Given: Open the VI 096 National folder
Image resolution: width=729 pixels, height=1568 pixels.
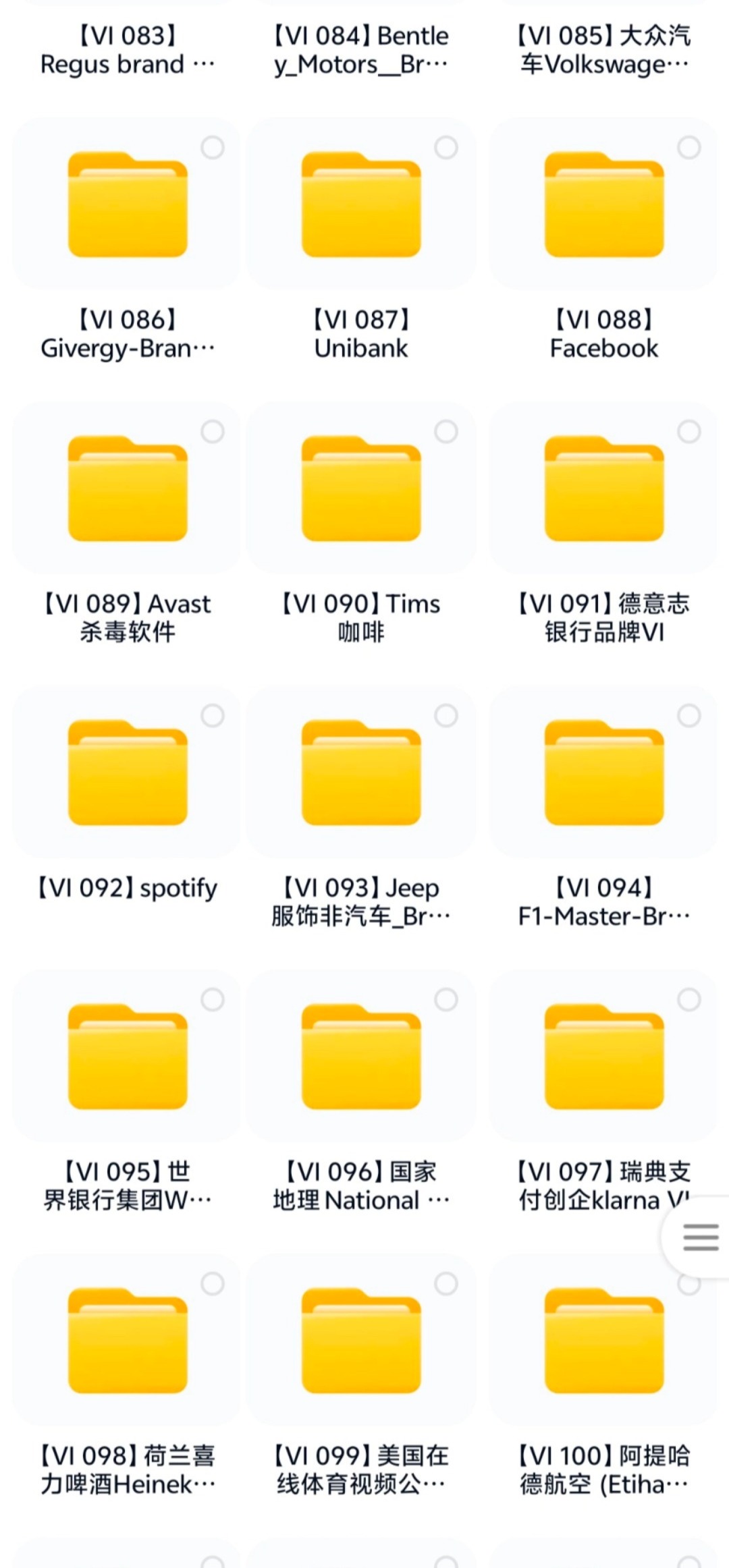Looking at the screenshot, I should click(x=361, y=1057).
